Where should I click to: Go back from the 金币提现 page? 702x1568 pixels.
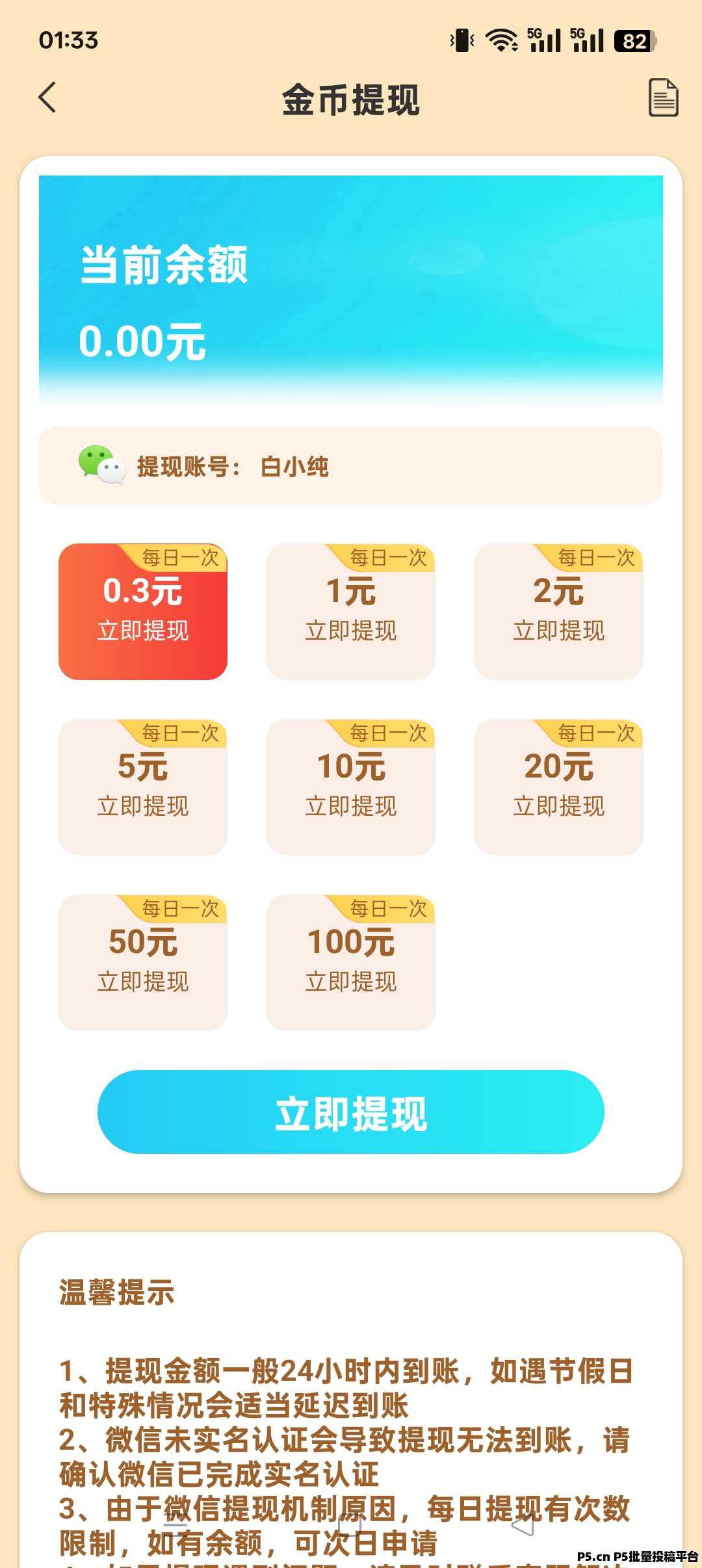pos(47,98)
